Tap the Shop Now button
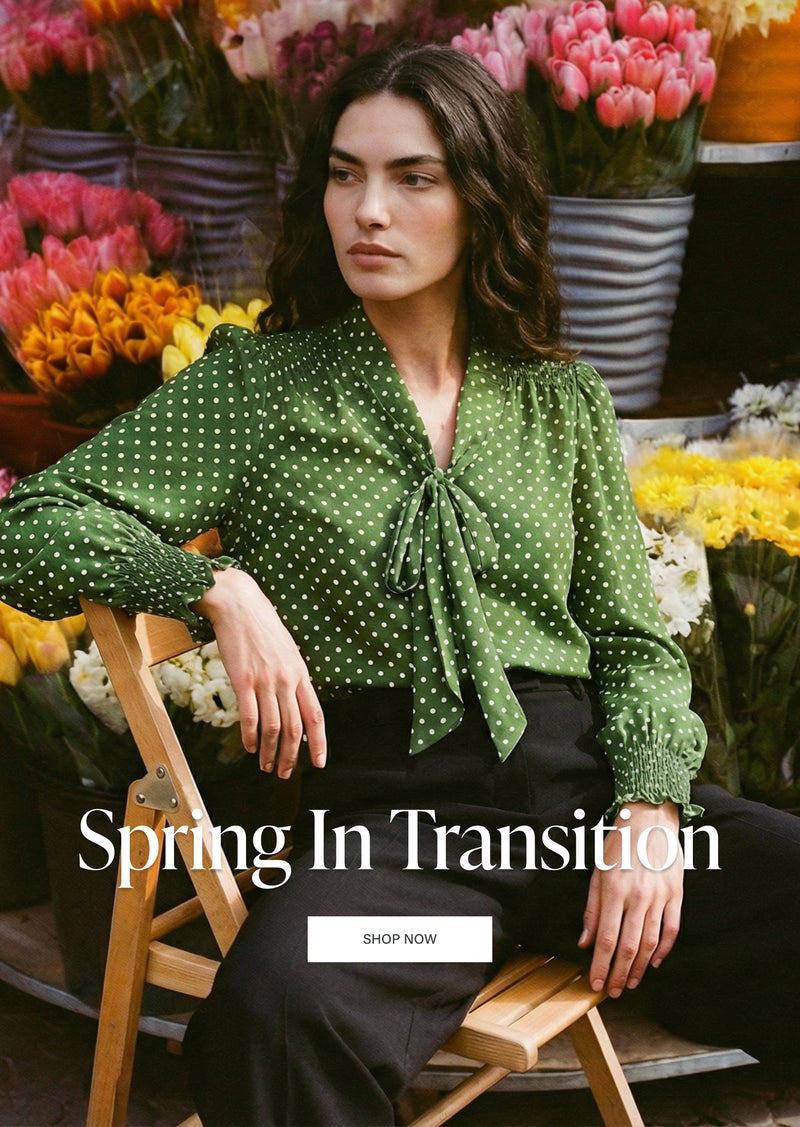 pyautogui.click(x=399, y=939)
